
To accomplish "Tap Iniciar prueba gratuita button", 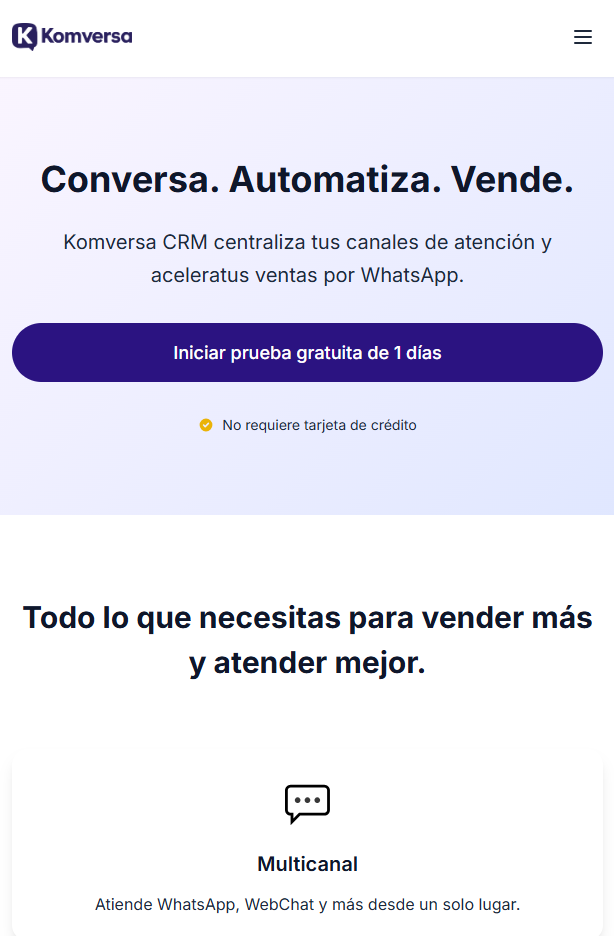I will coord(307,352).
